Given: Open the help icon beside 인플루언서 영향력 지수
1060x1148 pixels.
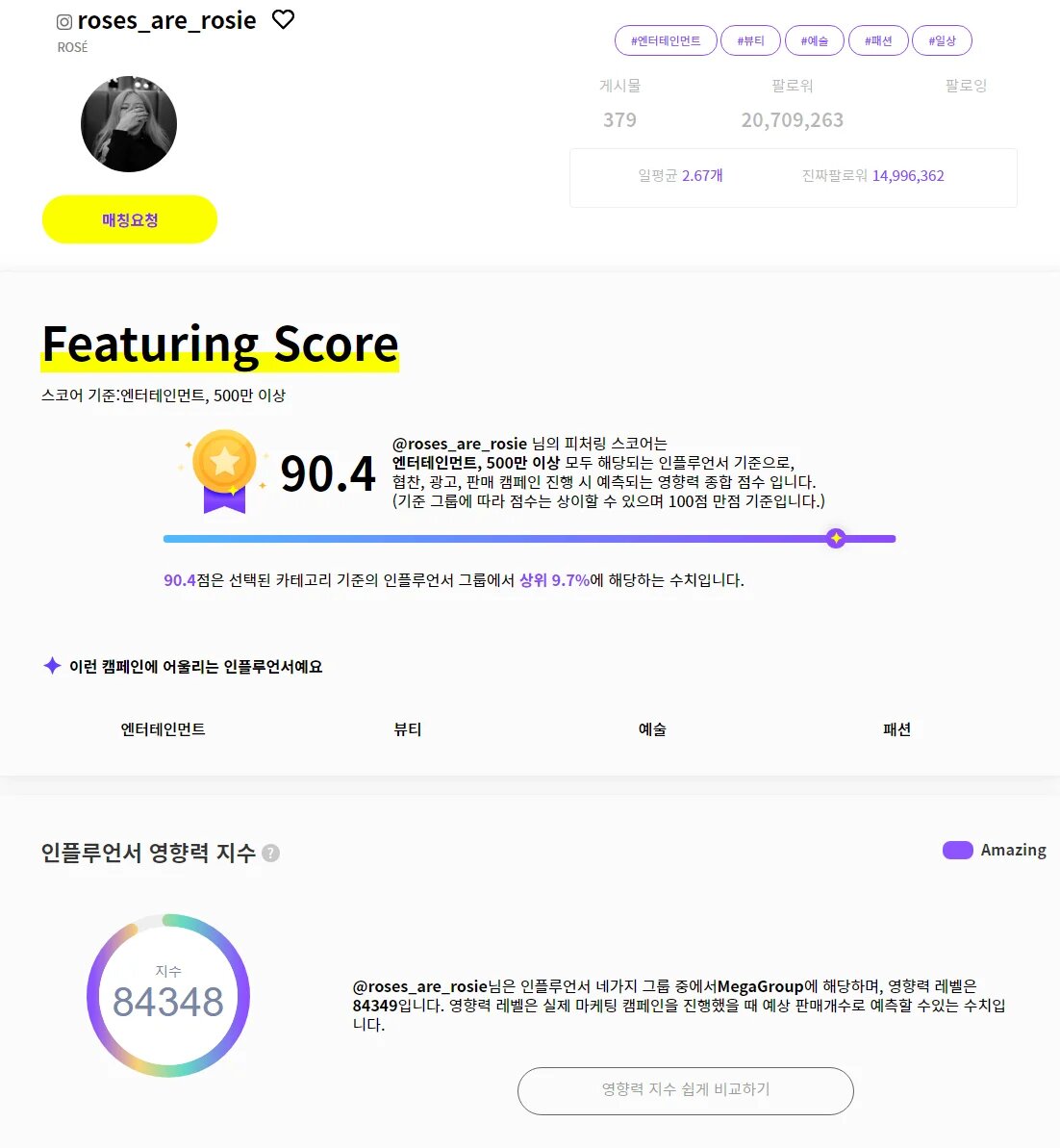Looking at the screenshot, I should tap(271, 854).
